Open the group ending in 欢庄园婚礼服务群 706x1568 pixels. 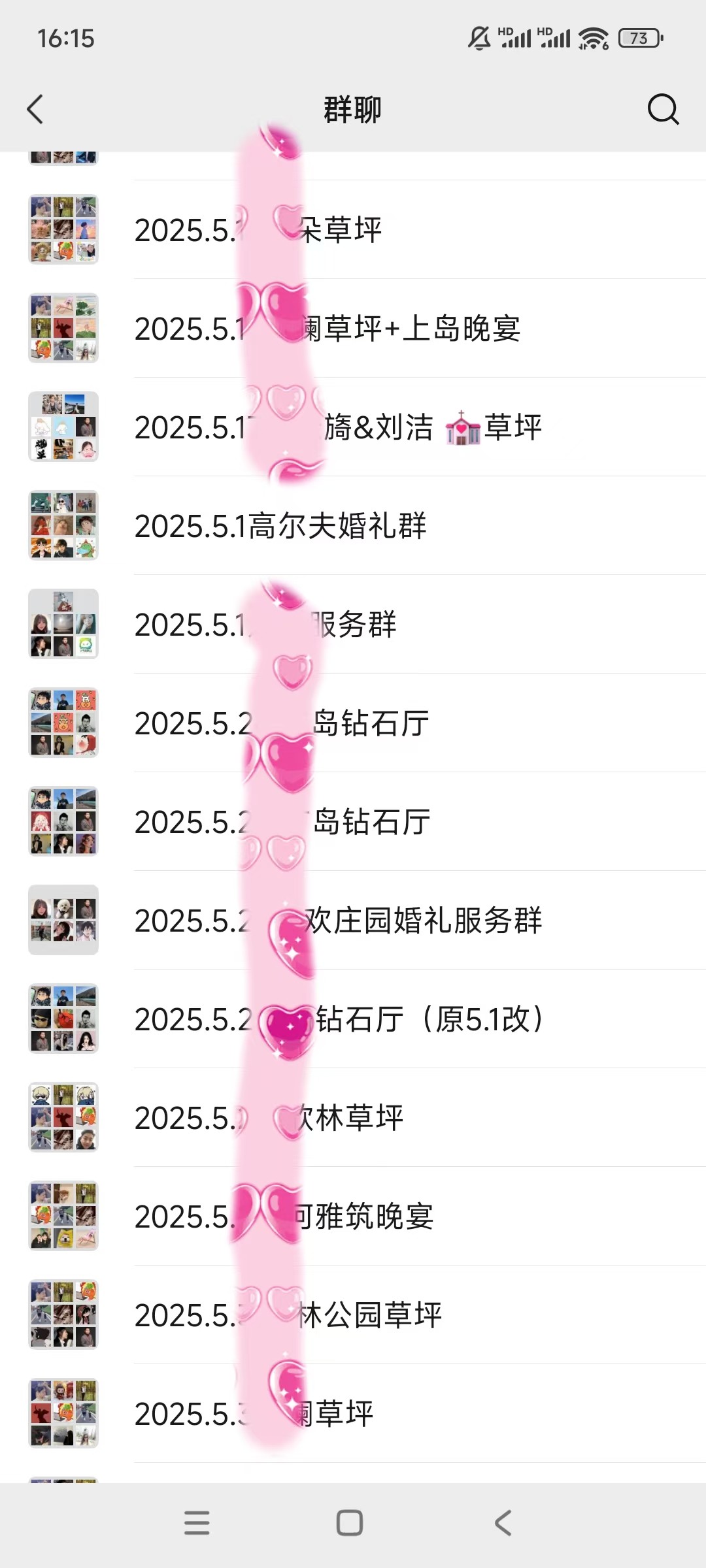pyautogui.click(x=353, y=921)
